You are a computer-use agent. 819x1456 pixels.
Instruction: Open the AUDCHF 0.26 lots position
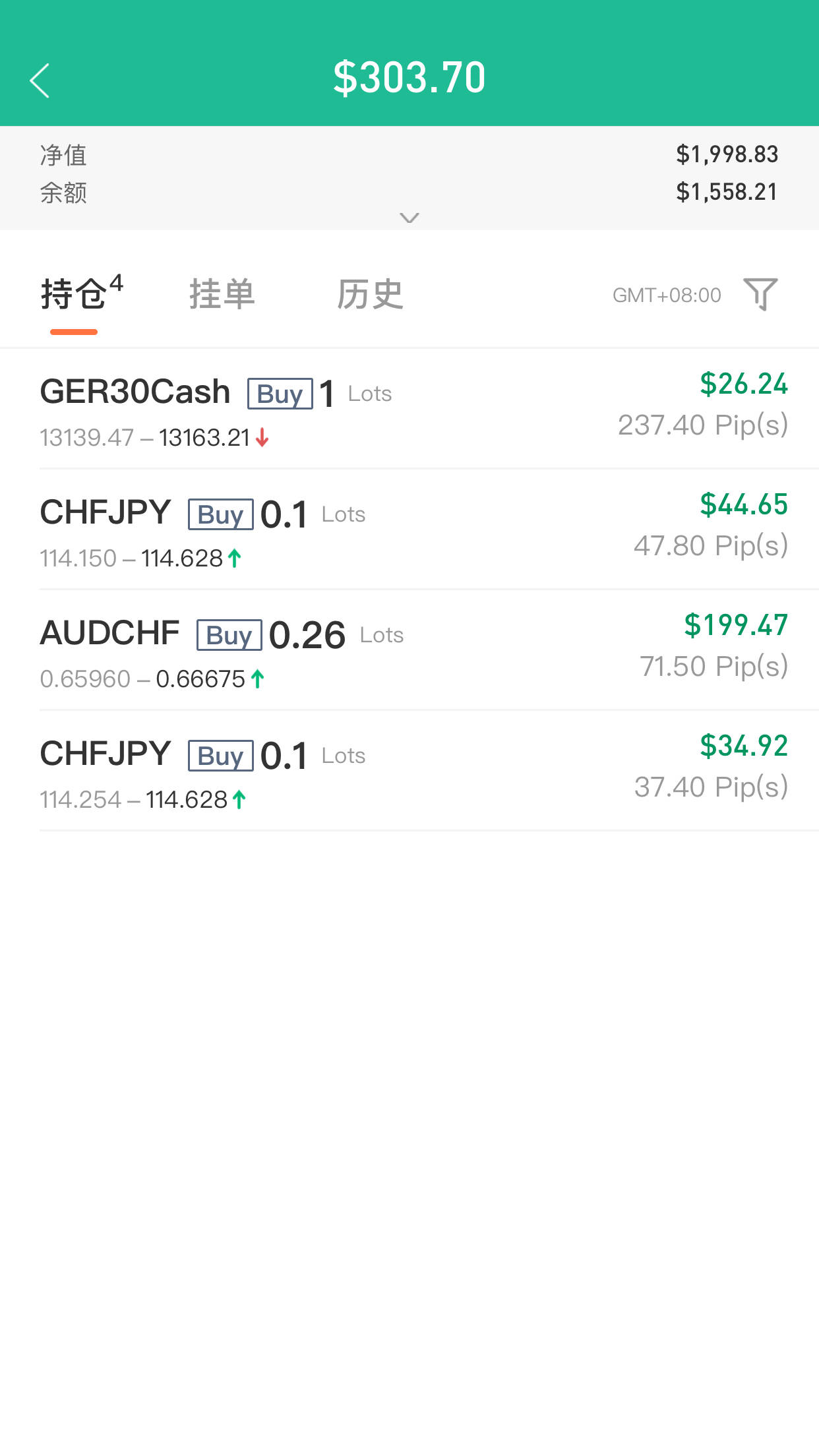click(409, 650)
